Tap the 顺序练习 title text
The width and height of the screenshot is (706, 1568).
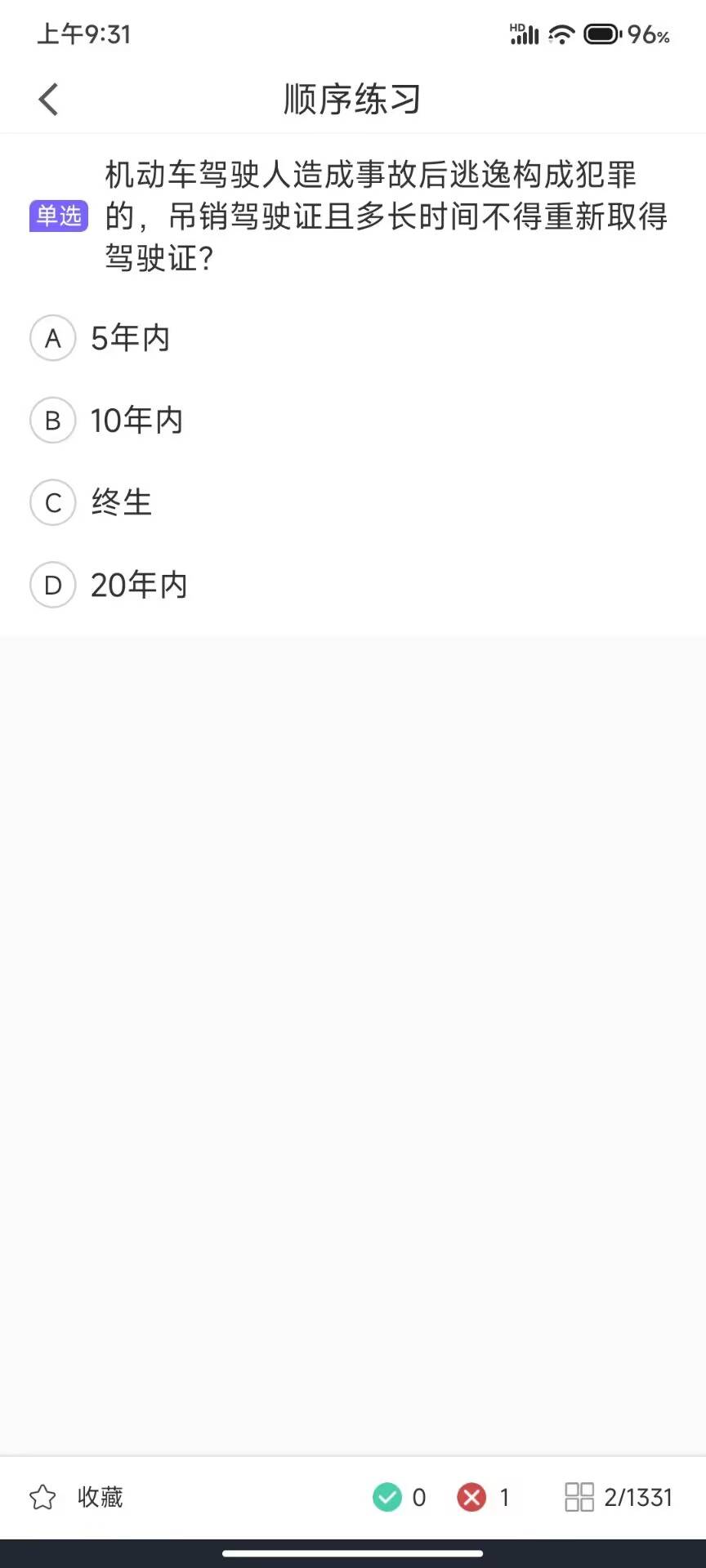[x=352, y=98]
